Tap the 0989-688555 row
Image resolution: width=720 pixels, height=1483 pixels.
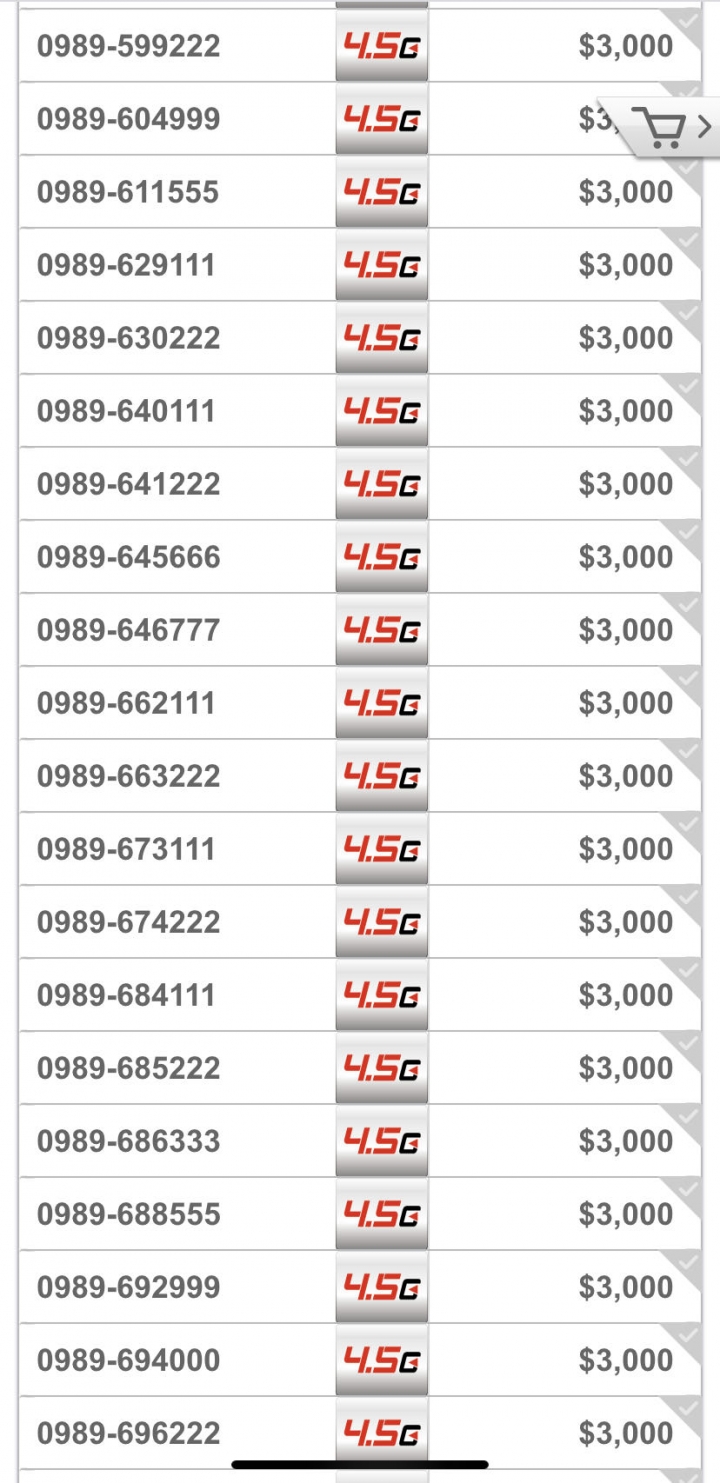(360, 1214)
